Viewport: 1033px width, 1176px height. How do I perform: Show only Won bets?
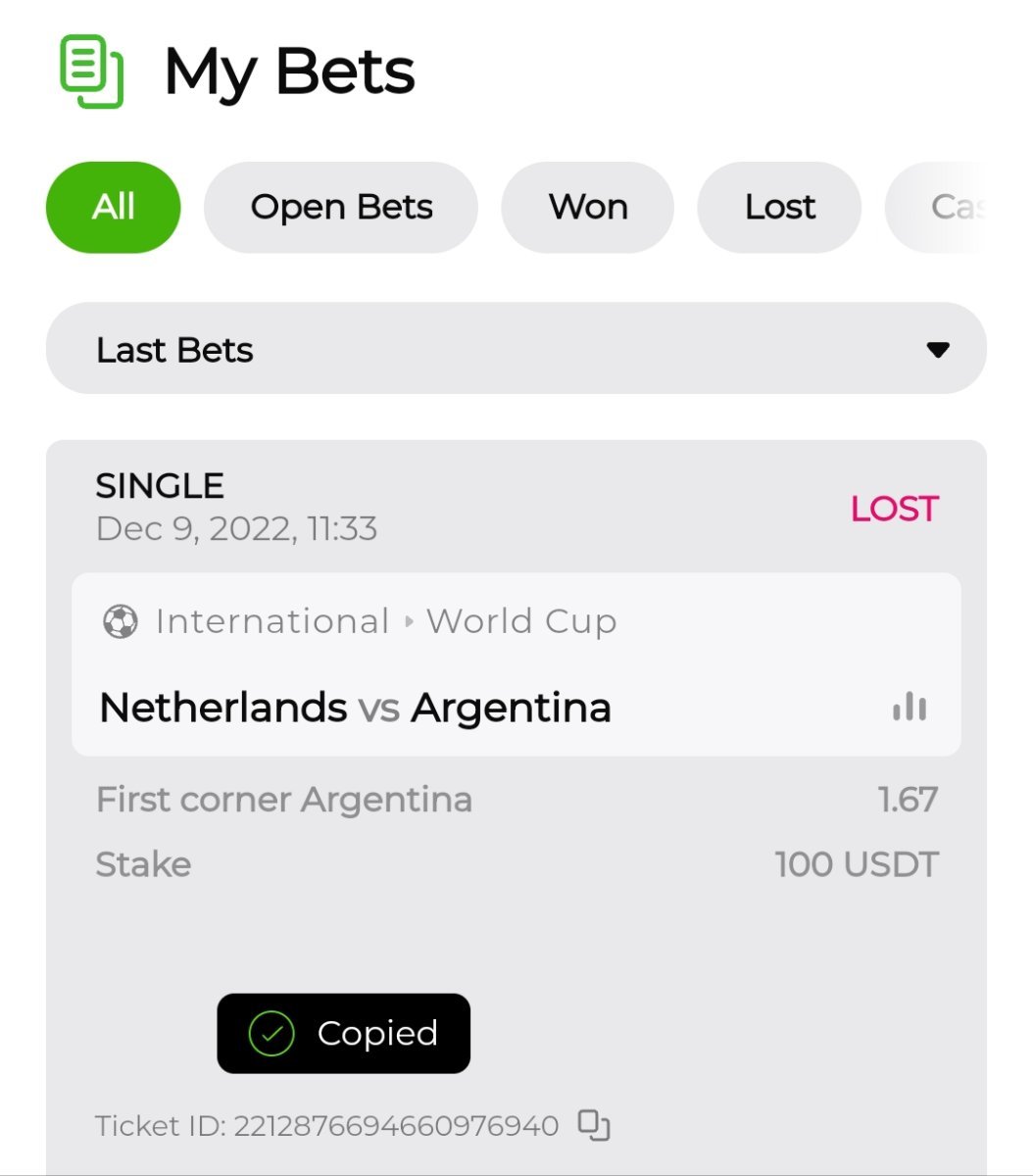(588, 207)
